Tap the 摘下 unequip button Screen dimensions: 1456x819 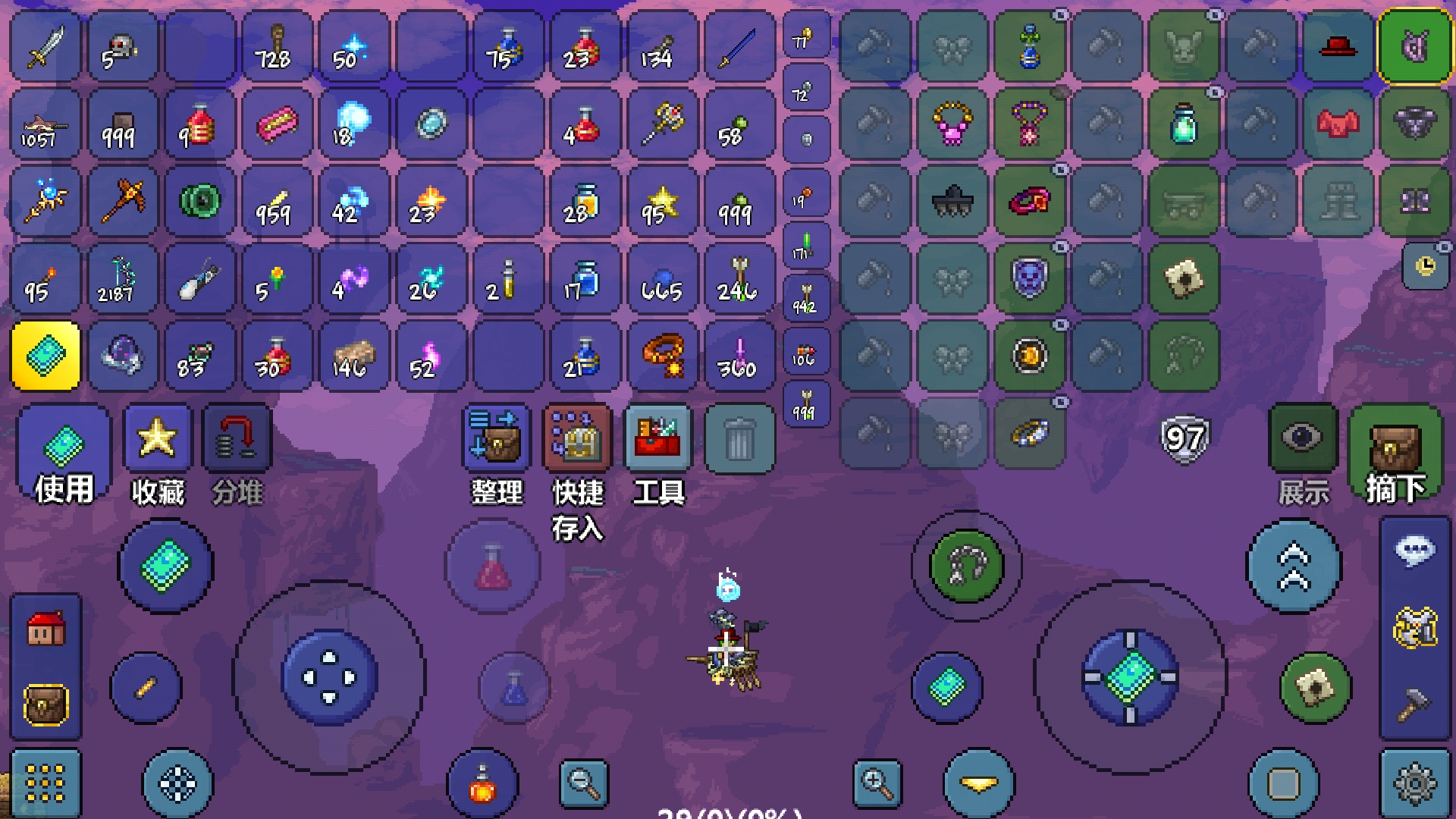1395,457
